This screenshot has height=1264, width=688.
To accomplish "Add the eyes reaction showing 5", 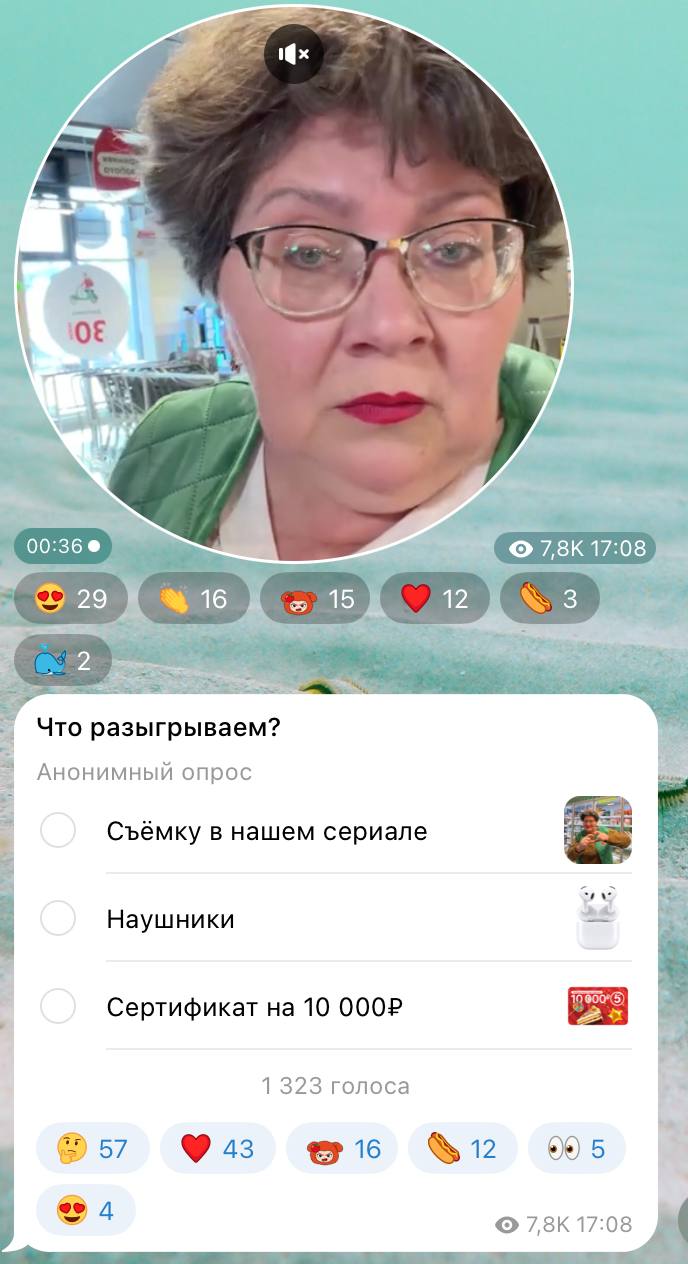I will tap(576, 1148).
